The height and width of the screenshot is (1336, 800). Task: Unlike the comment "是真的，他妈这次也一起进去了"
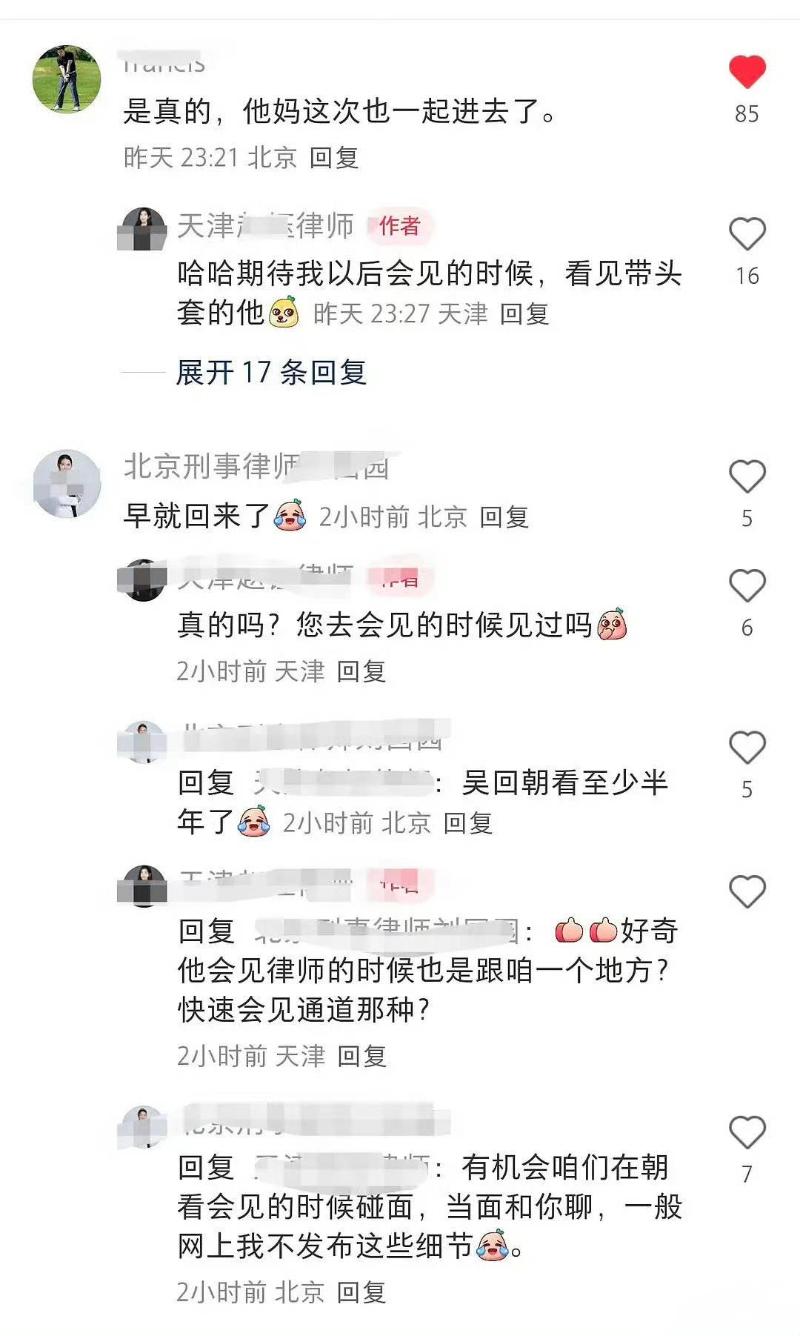click(x=746, y=73)
